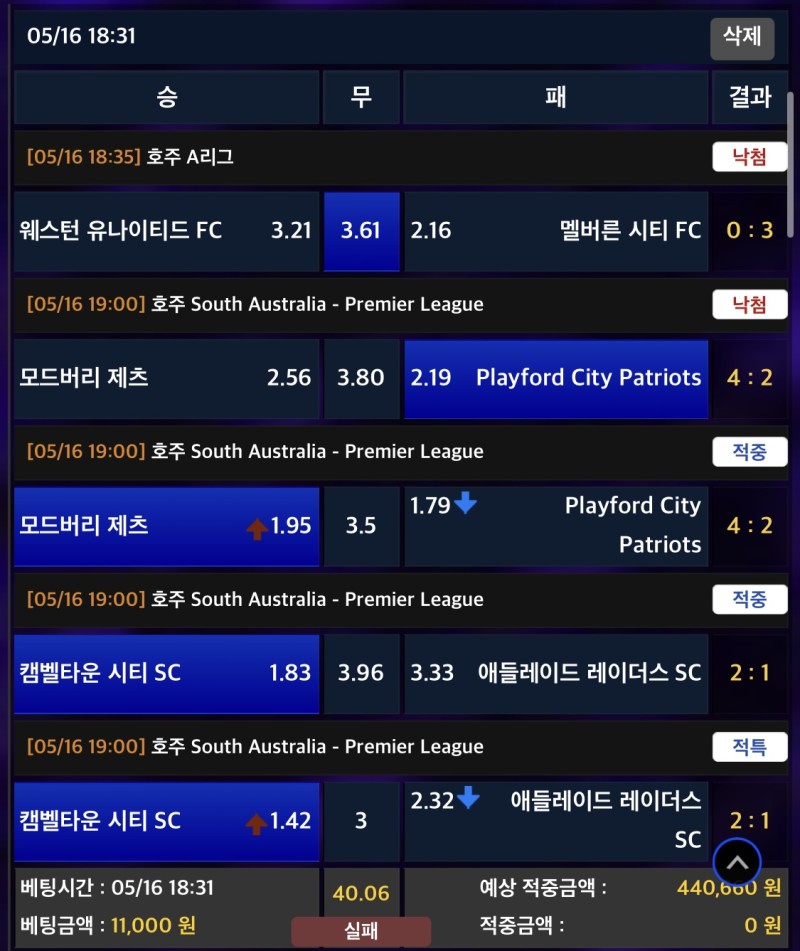Tap the 삭제 delete button
800x951 pixels.
click(x=742, y=37)
